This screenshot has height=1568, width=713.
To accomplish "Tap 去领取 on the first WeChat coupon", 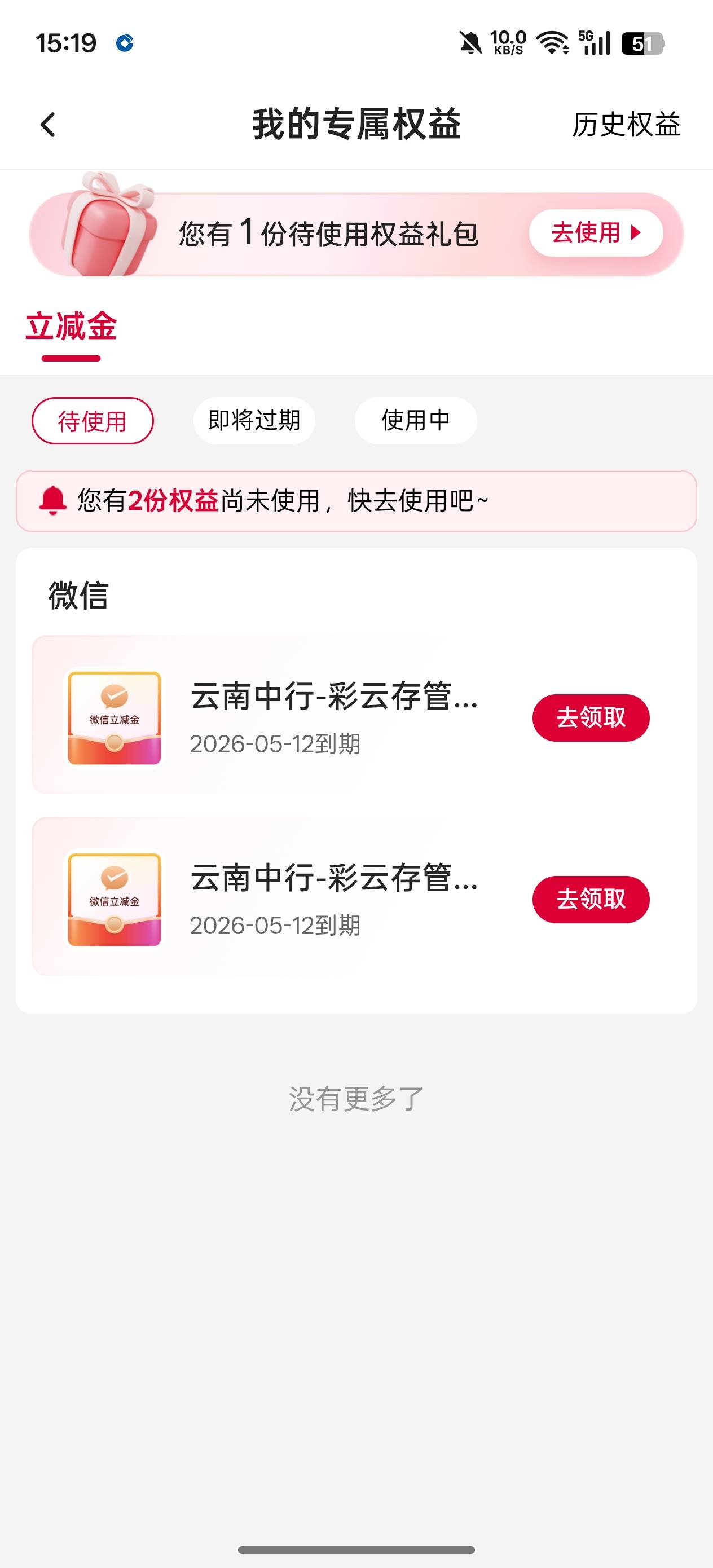I will pos(590,717).
